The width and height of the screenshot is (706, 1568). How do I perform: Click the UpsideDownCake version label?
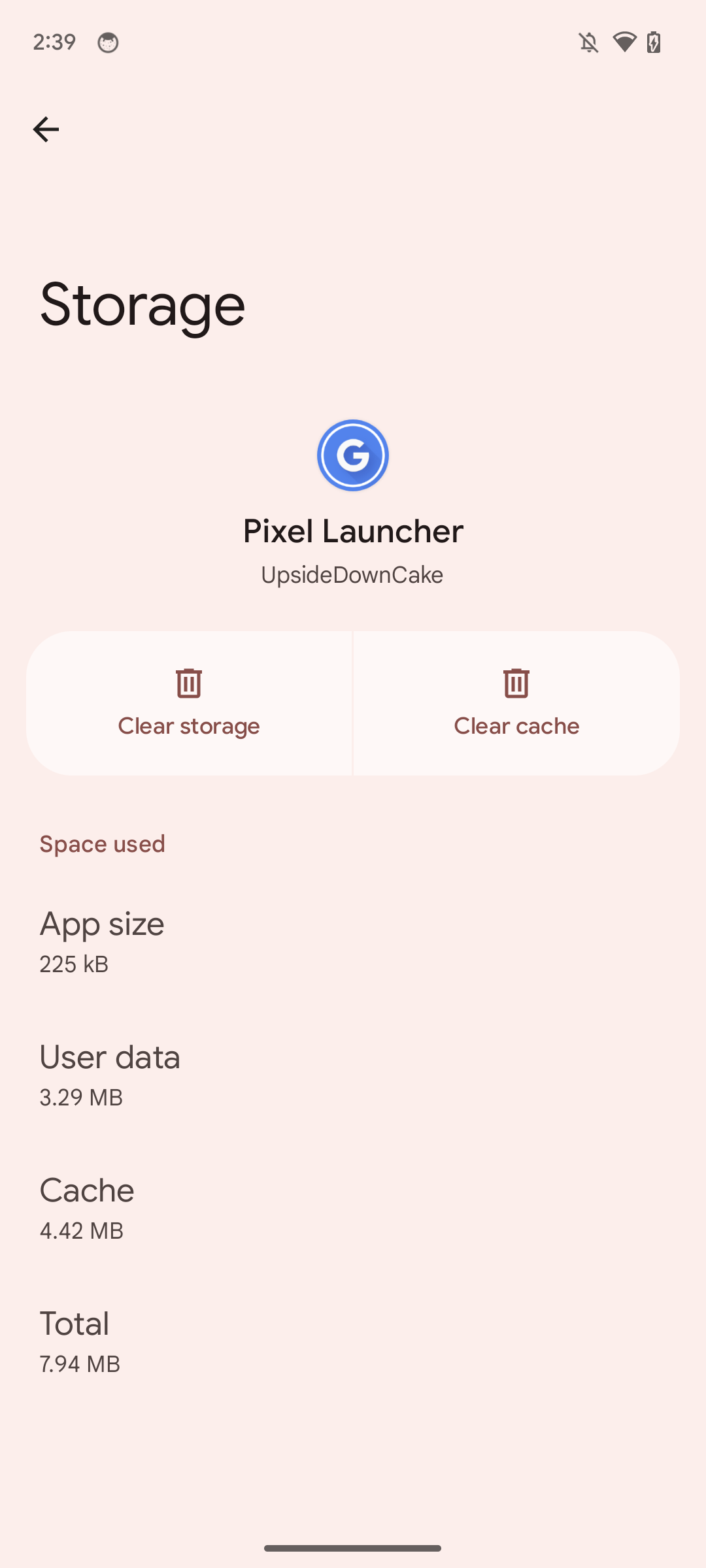point(352,574)
